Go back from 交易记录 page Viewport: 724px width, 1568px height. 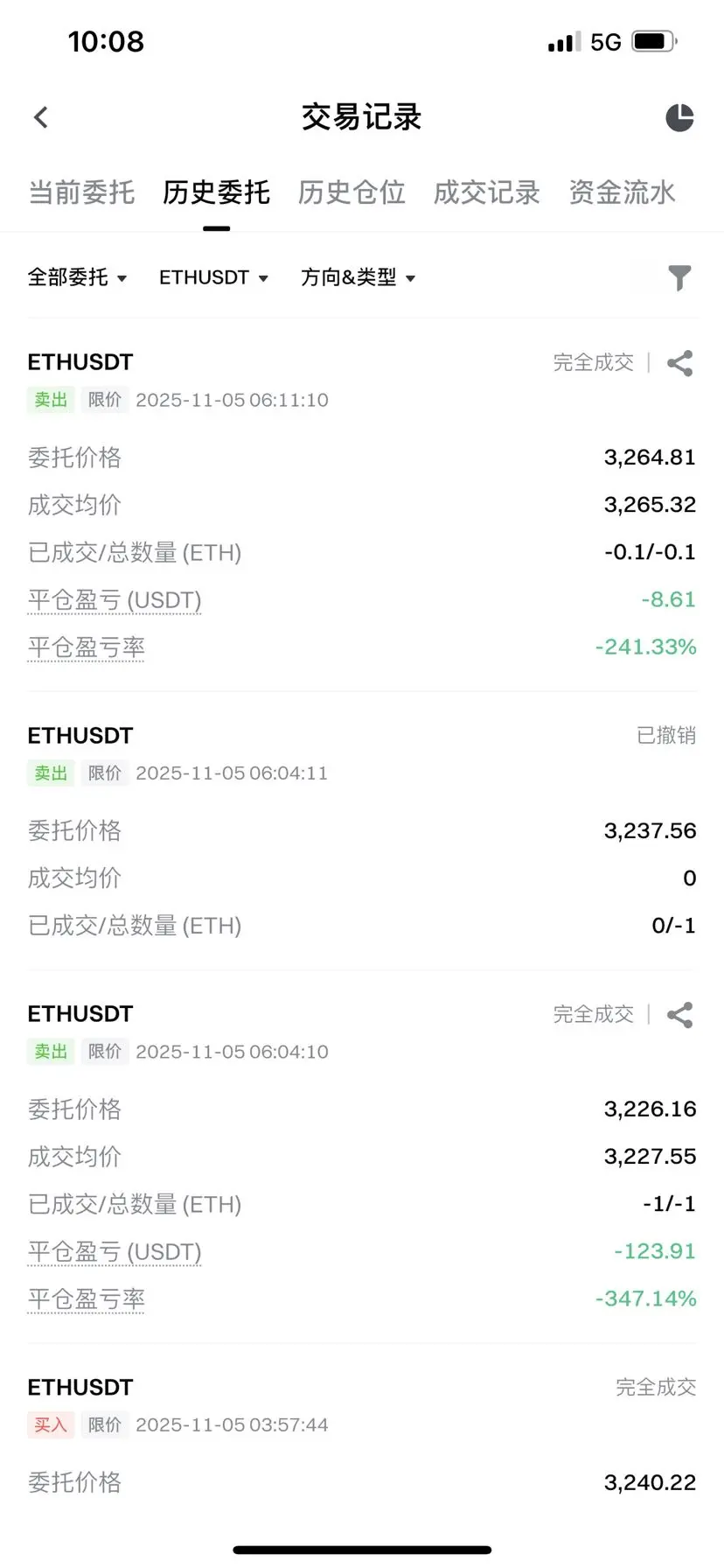[41, 117]
